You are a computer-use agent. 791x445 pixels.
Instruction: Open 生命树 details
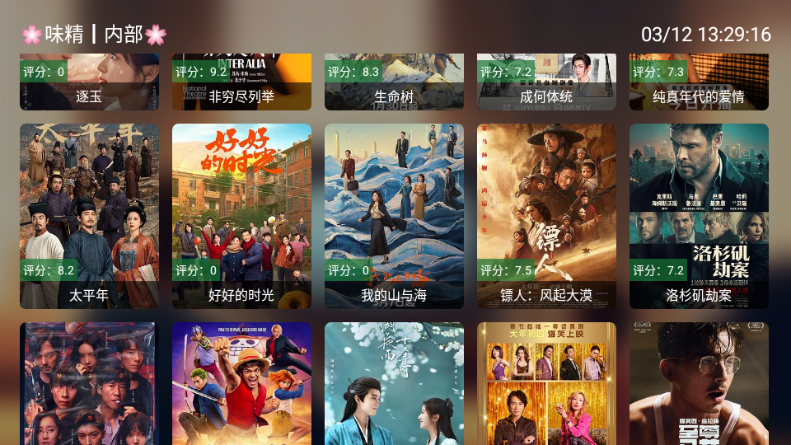coord(394,82)
